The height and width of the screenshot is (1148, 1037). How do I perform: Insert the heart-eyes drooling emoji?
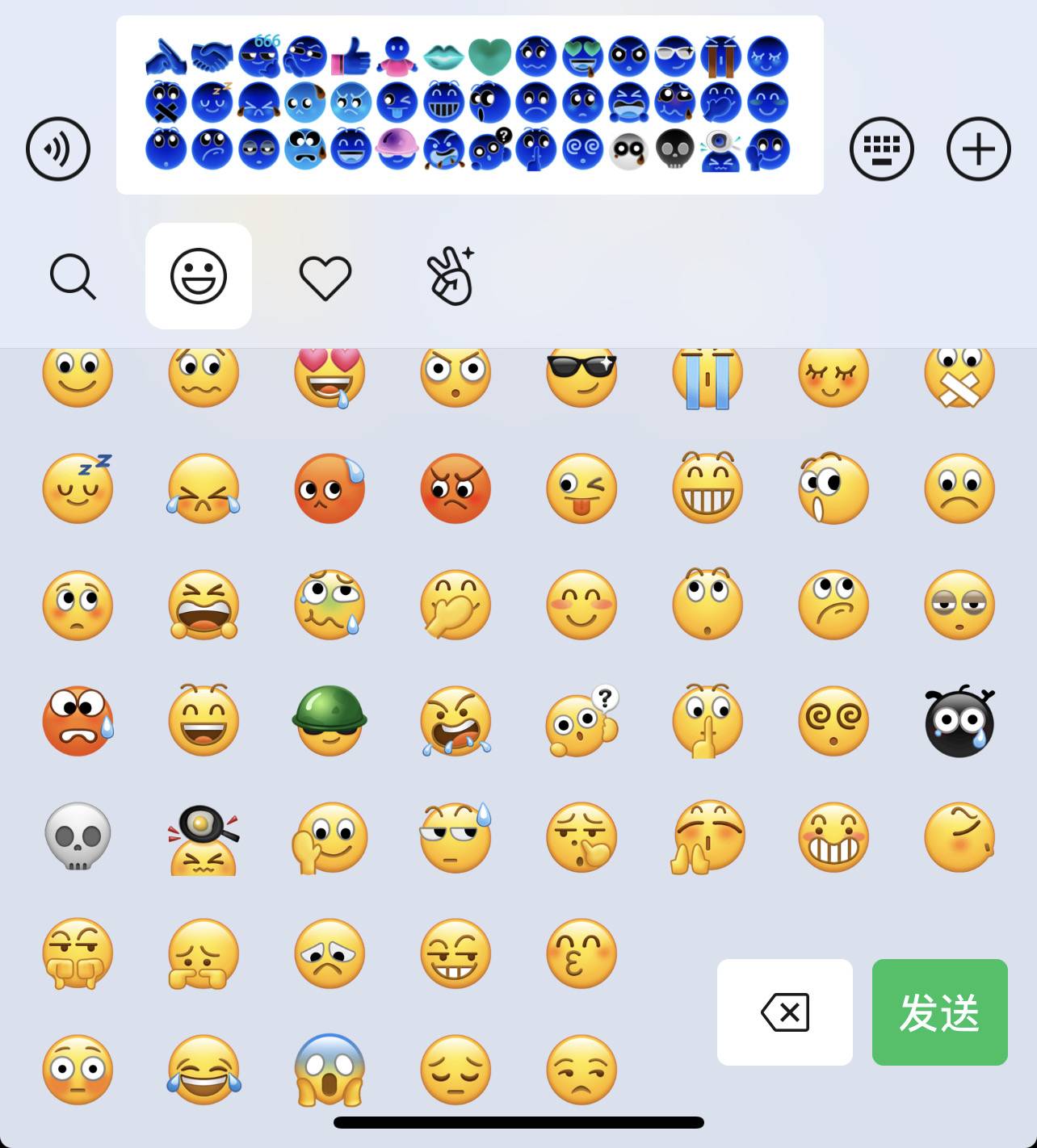click(330, 375)
